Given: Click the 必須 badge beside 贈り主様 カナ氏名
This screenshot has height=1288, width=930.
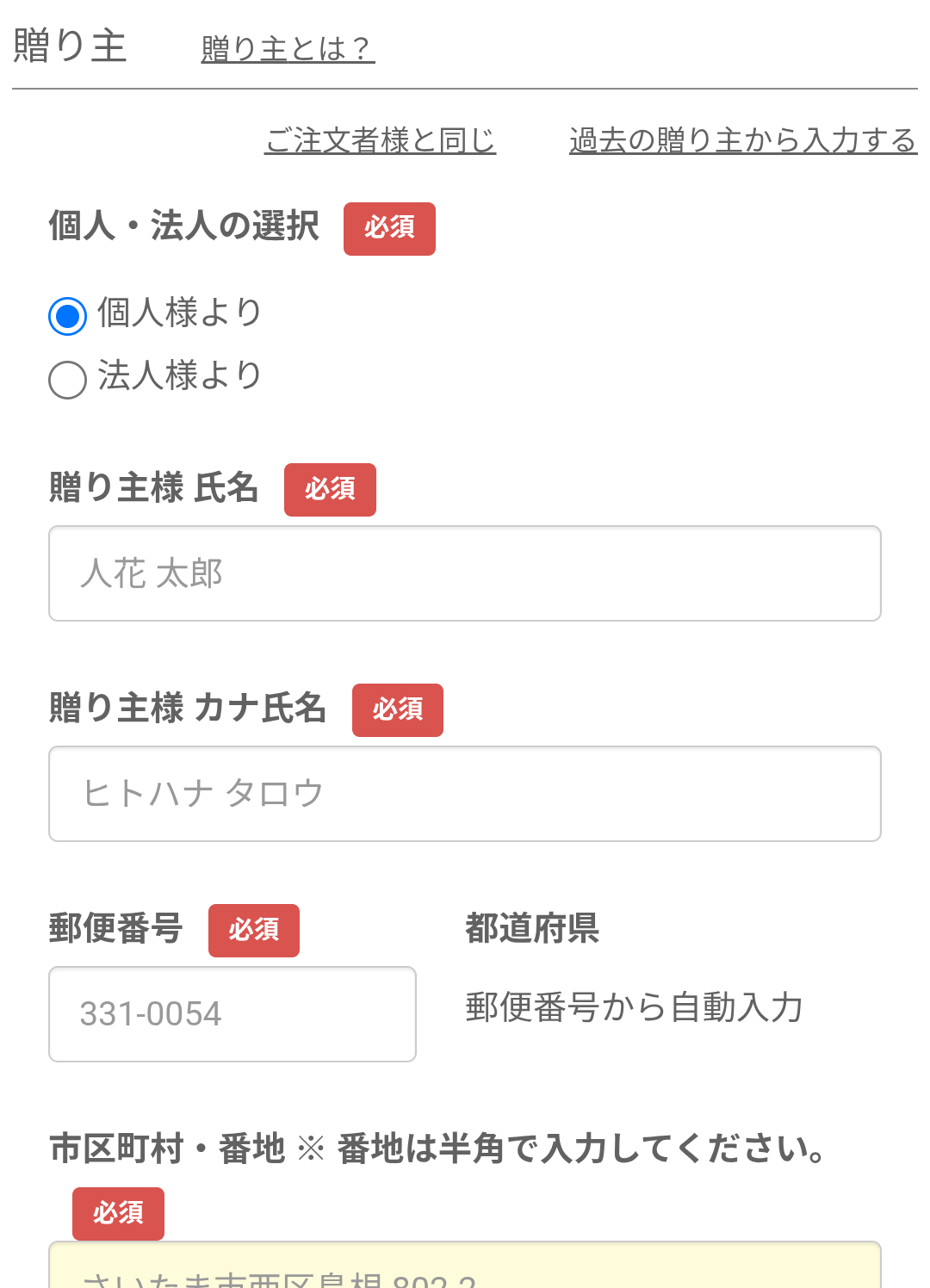Looking at the screenshot, I should point(398,709).
